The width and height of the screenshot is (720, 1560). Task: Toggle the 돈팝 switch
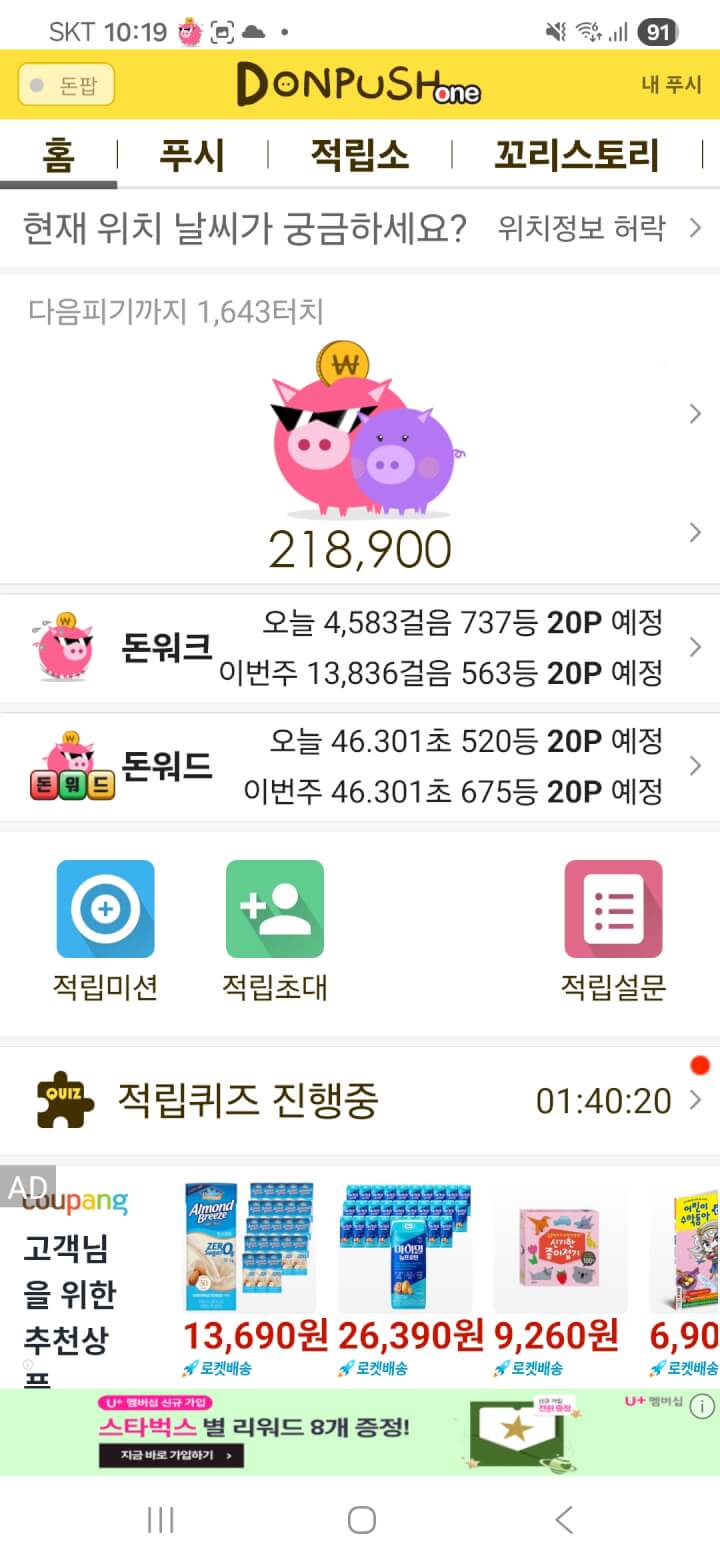pos(66,85)
